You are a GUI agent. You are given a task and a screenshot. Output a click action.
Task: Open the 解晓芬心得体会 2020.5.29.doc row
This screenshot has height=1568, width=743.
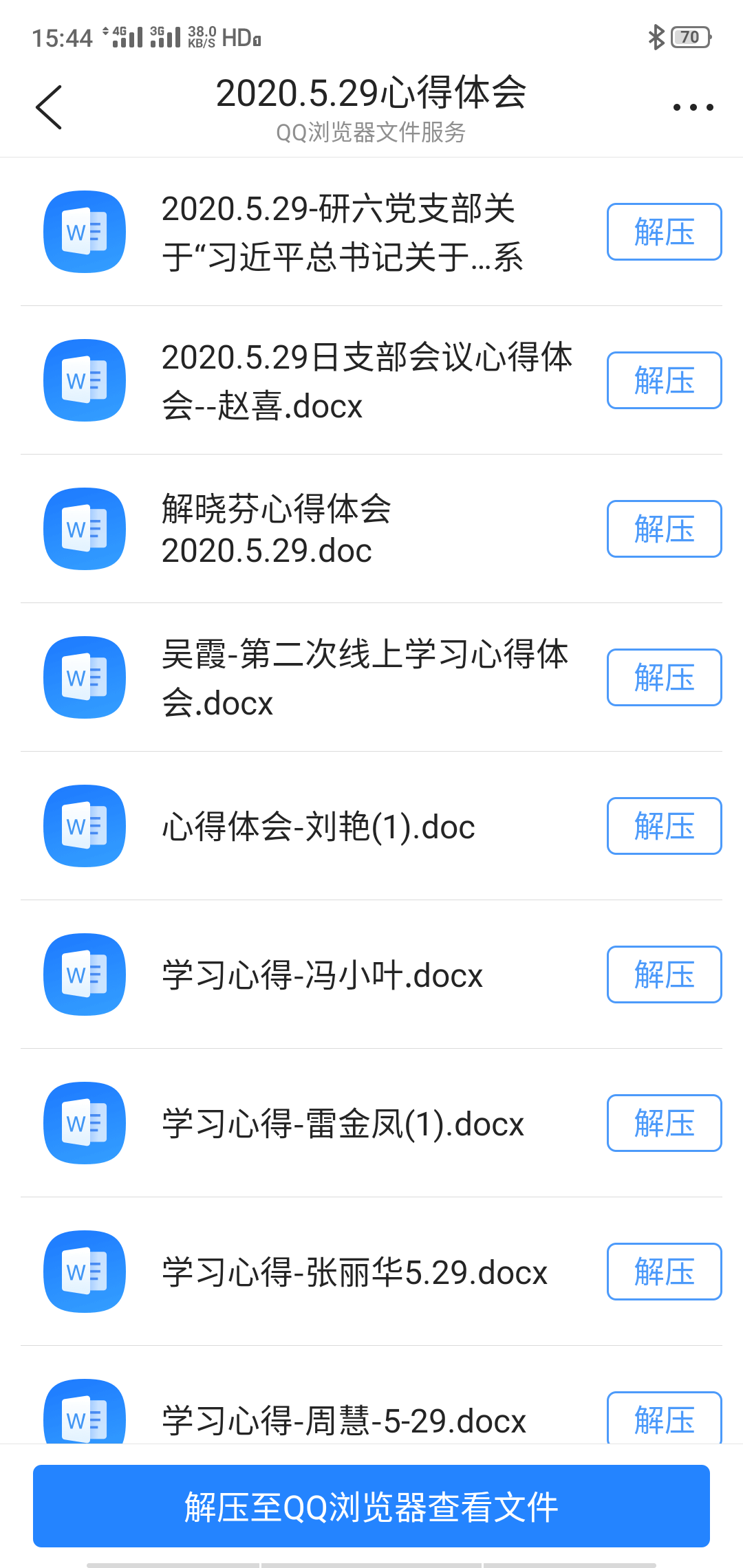click(x=310, y=529)
